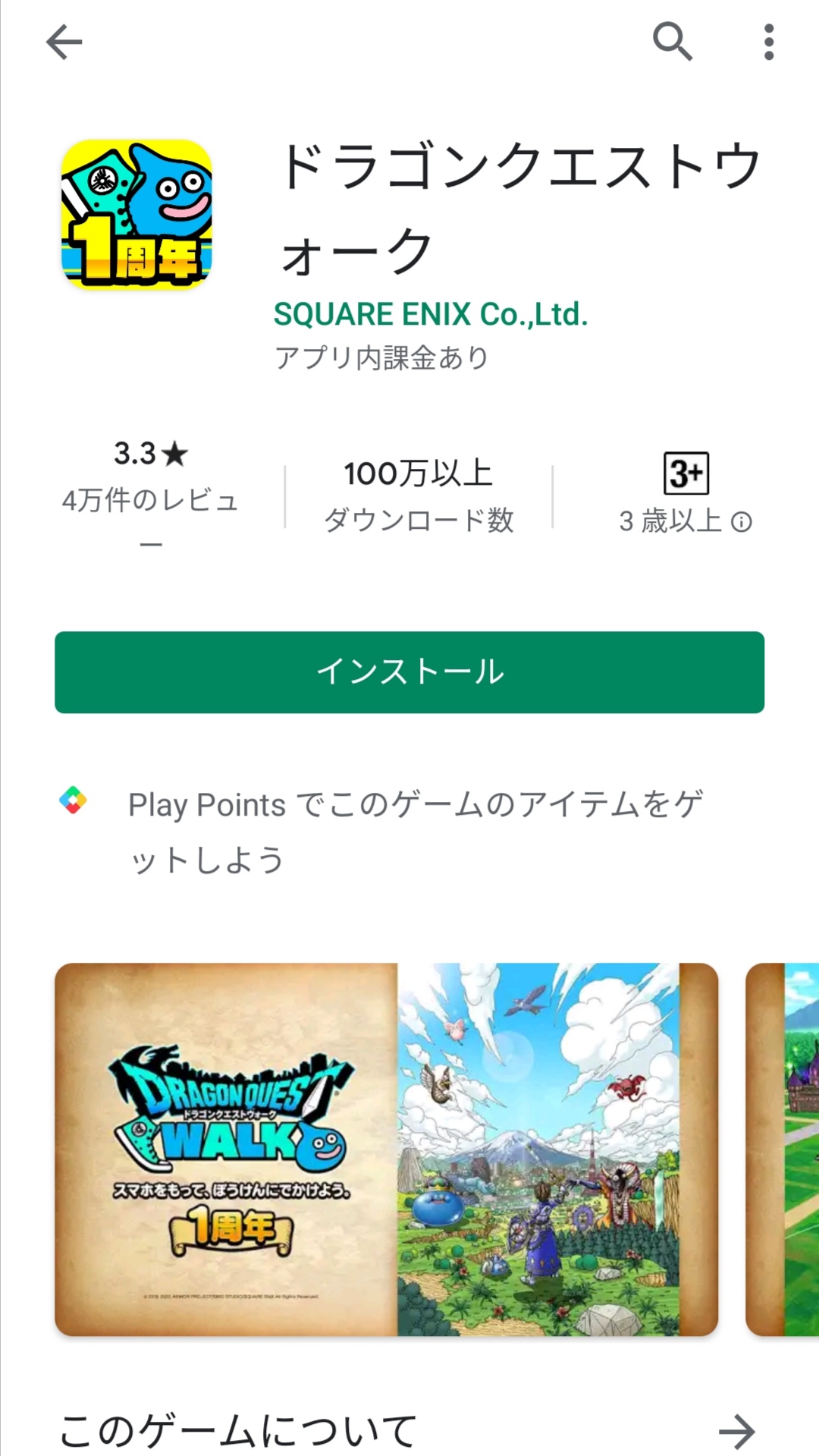Screen dimensions: 819x1456
Task: Open the Dragon Quest Walk 1周年 screenshot
Action: click(386, 1149)
